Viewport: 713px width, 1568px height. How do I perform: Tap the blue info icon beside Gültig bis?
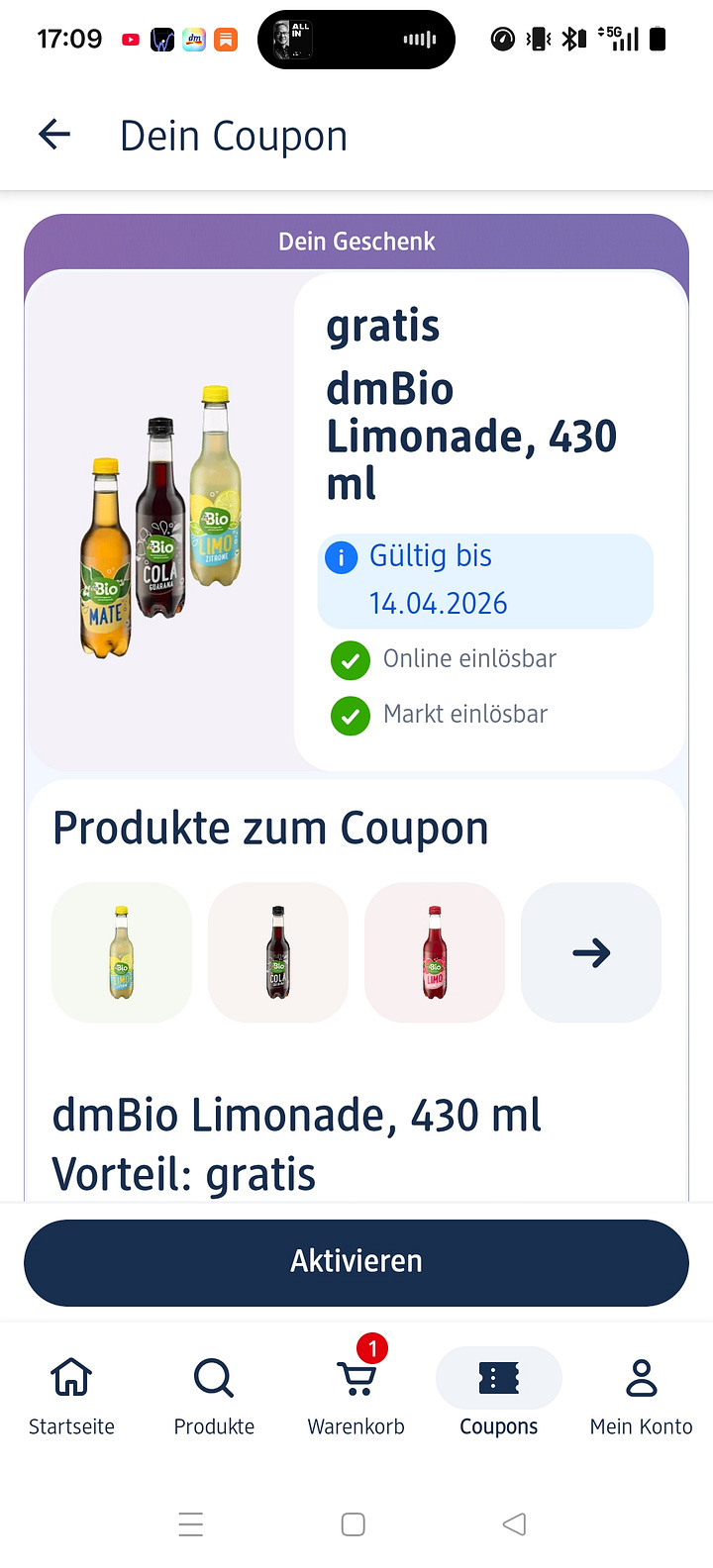[341, 558]
